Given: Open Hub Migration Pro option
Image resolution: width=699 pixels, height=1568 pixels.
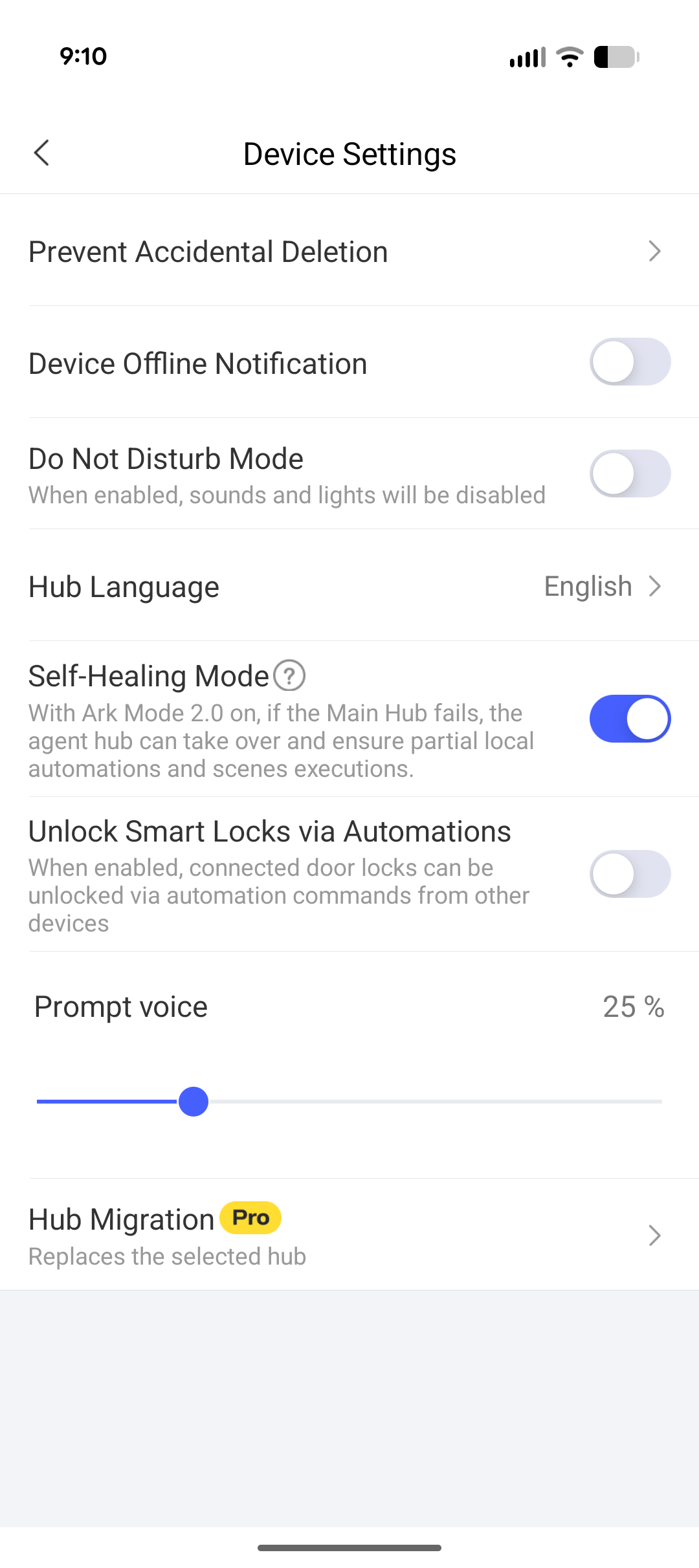Looking at the screenshot, I should click(x=349, y=1235).
